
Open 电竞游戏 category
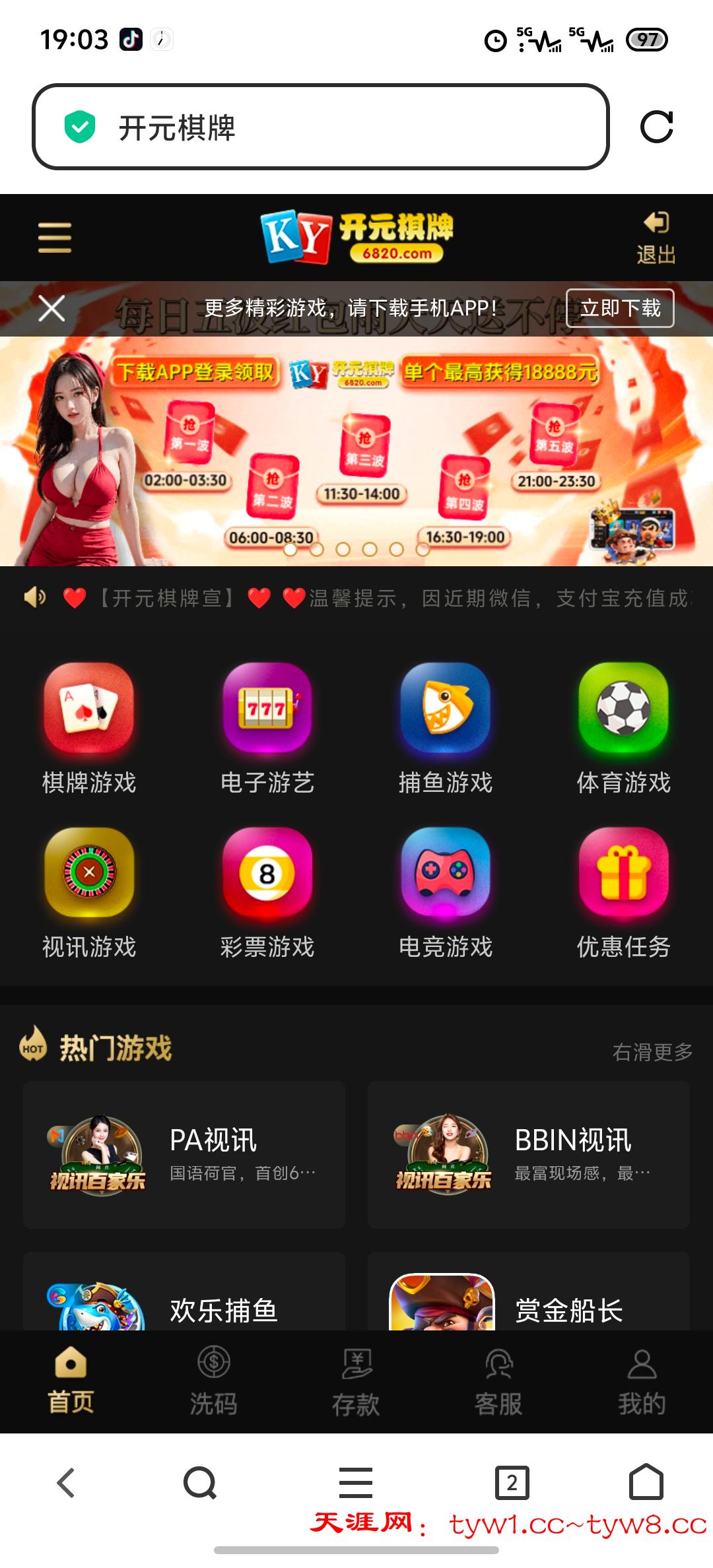pos(446,893)
